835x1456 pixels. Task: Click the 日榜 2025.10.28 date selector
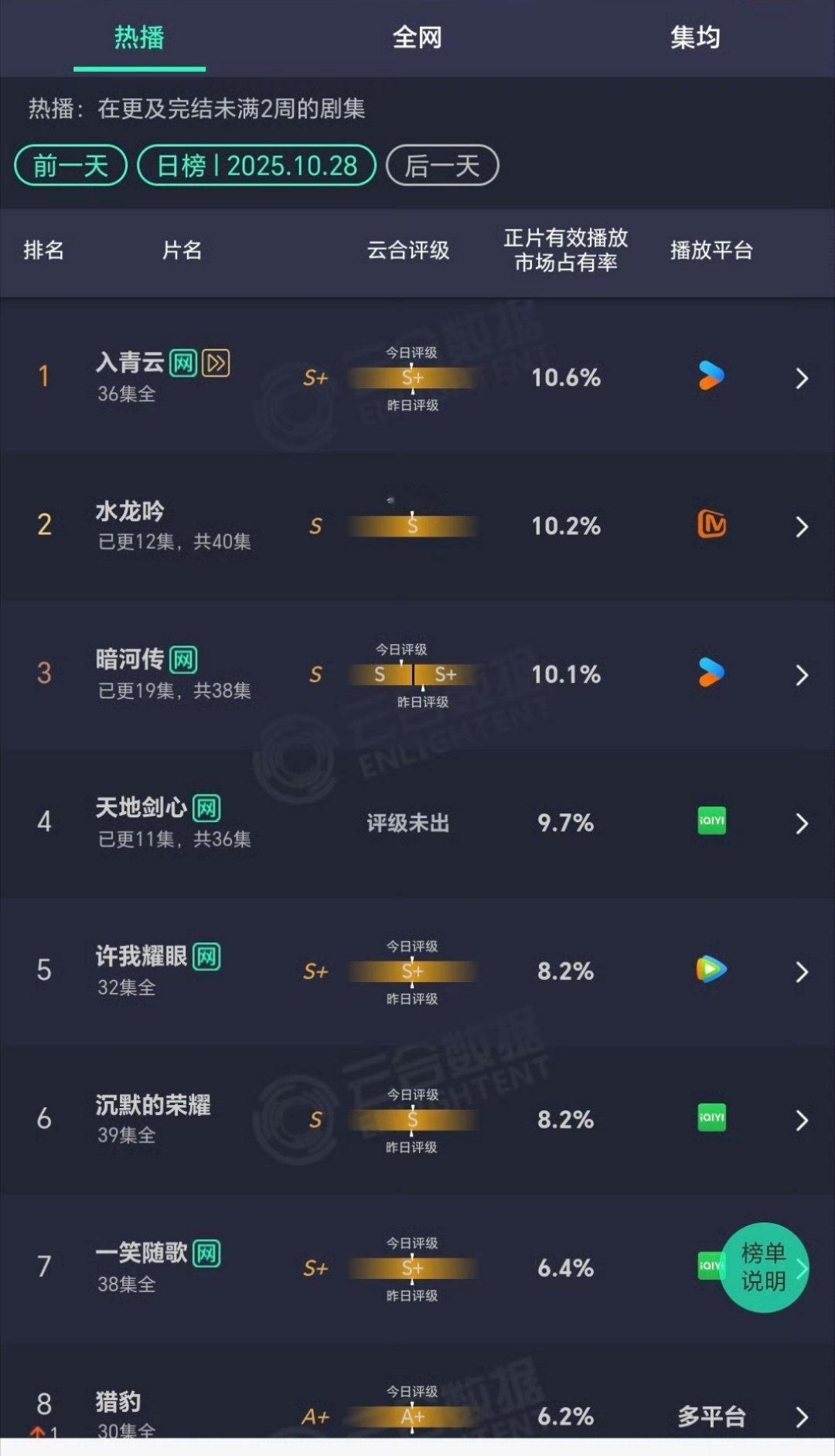coord(255,165)
